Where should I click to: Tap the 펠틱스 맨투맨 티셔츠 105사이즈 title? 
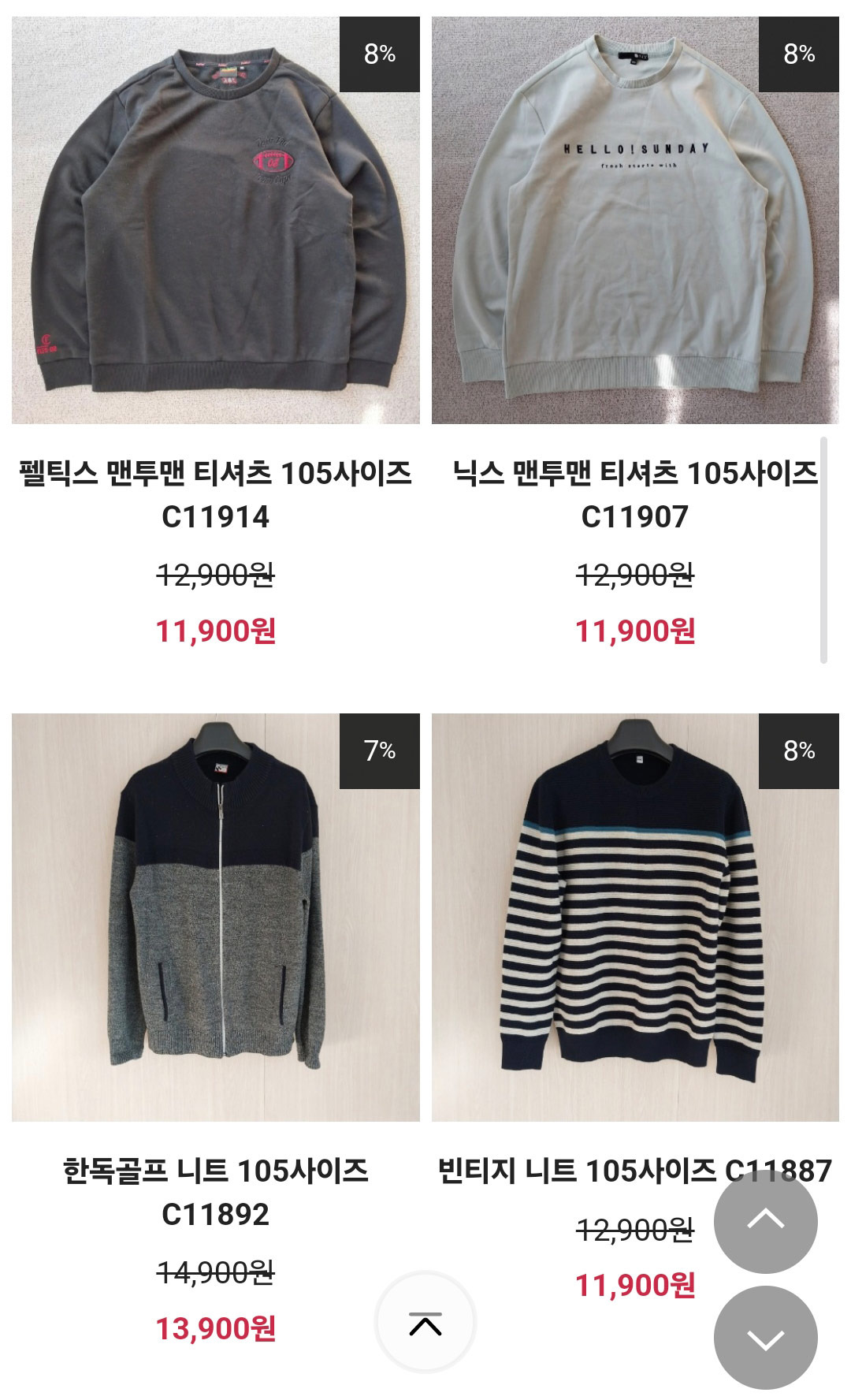point(215,494)
